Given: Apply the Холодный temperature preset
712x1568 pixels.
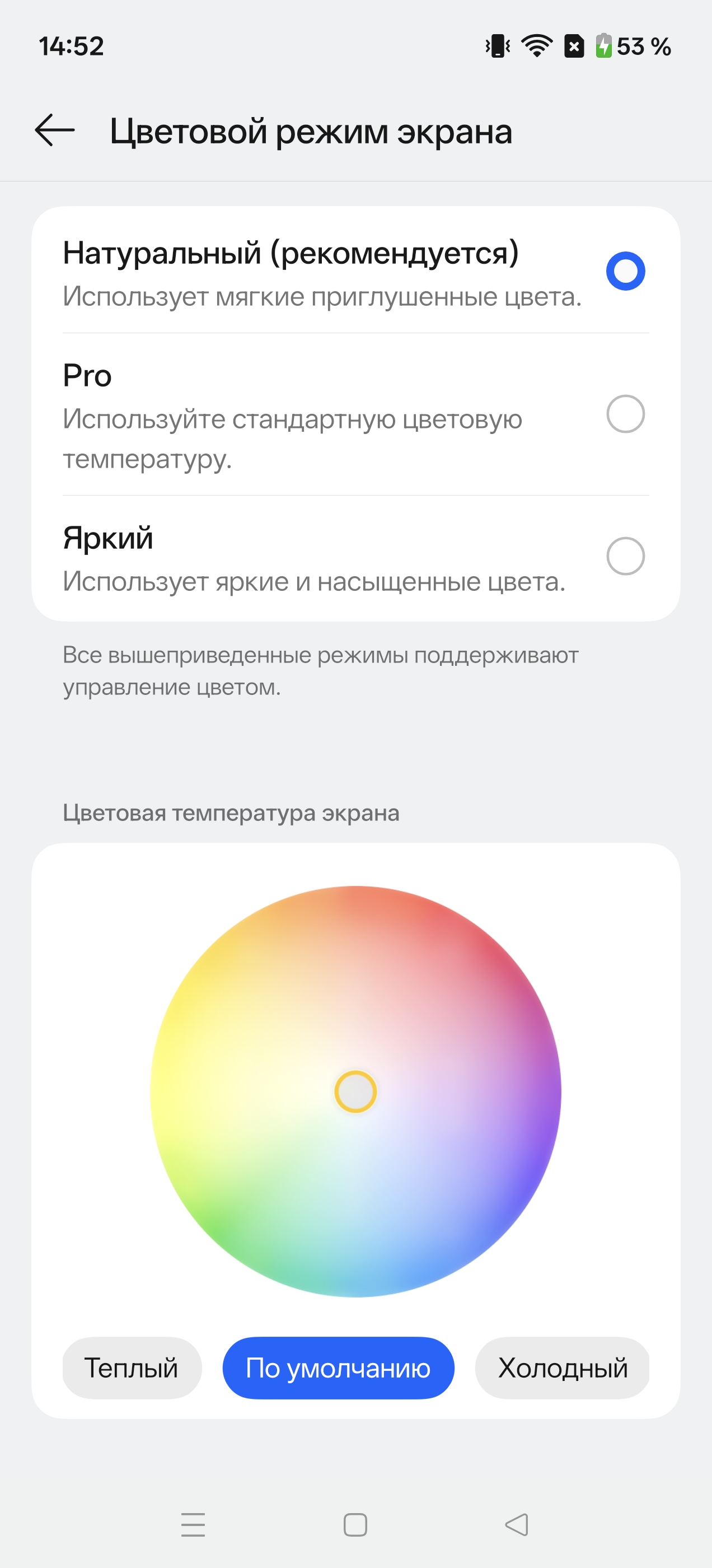Looking at the screenshot, I should click(563, 1368).
